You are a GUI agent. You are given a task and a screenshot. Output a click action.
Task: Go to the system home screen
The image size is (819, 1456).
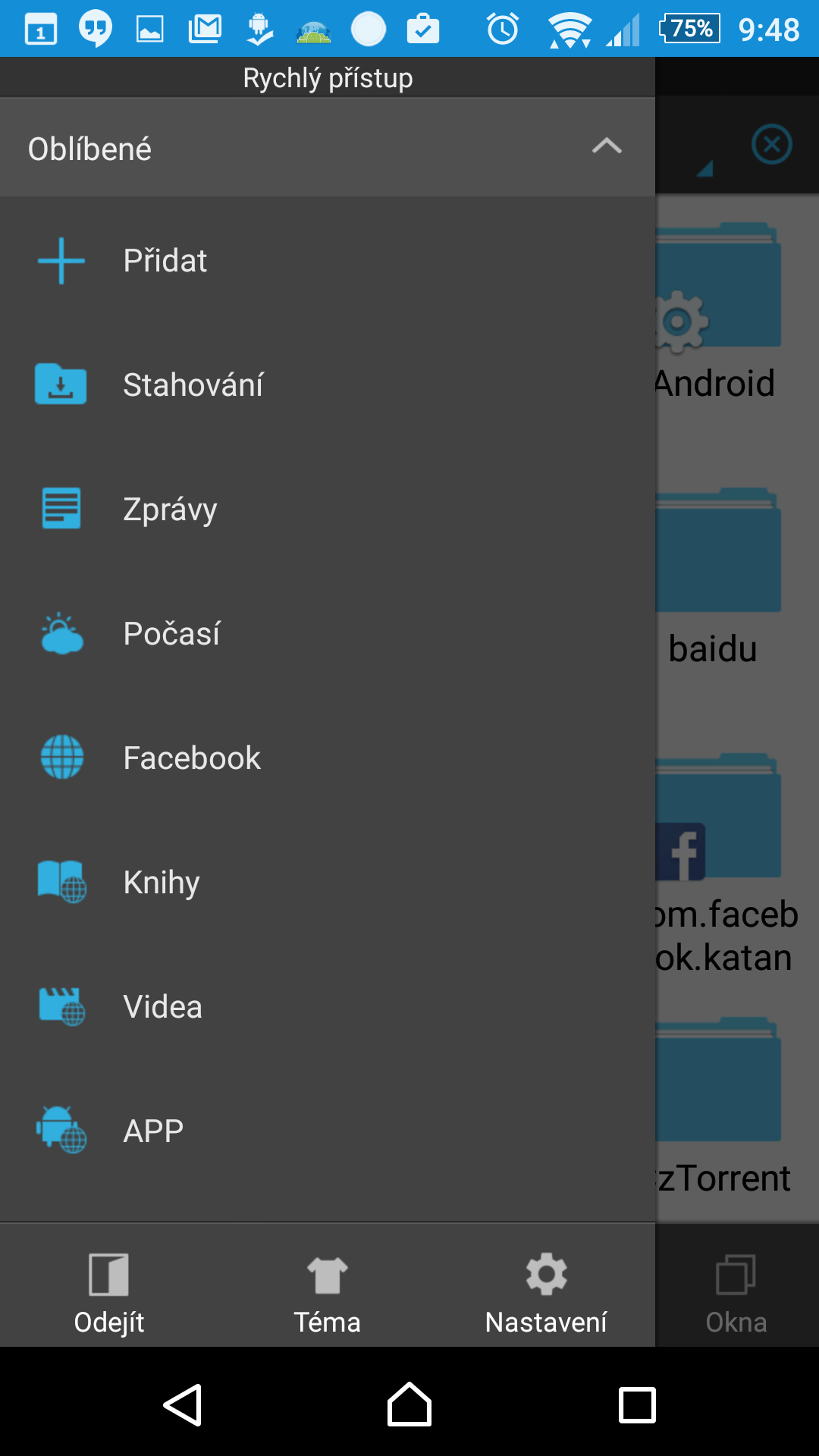click(x=409, y=1404)
